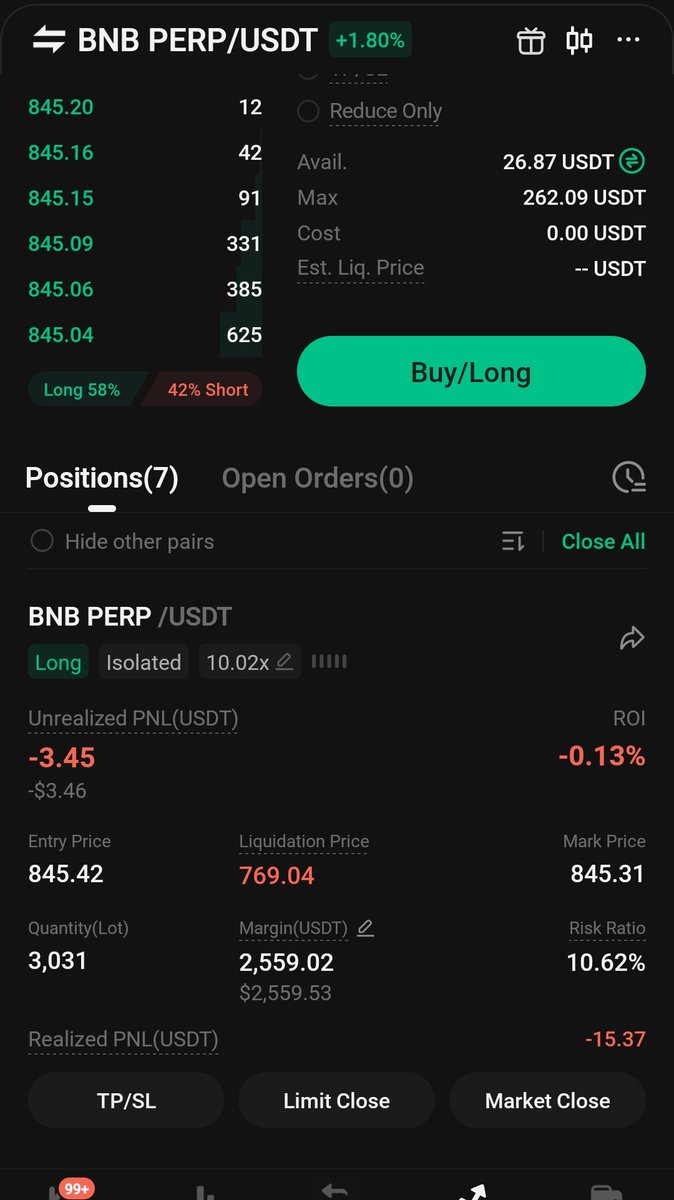Open the positions sort filter icon

pyautogui.click(x=512, y=542)
